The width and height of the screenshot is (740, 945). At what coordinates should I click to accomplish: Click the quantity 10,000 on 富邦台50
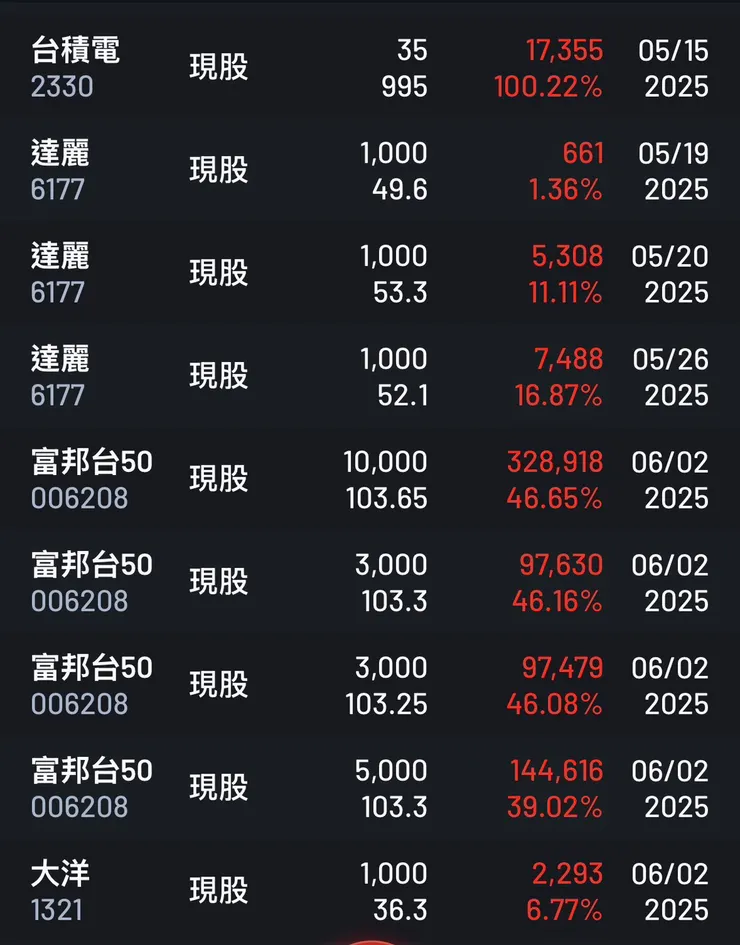[385, 463]
